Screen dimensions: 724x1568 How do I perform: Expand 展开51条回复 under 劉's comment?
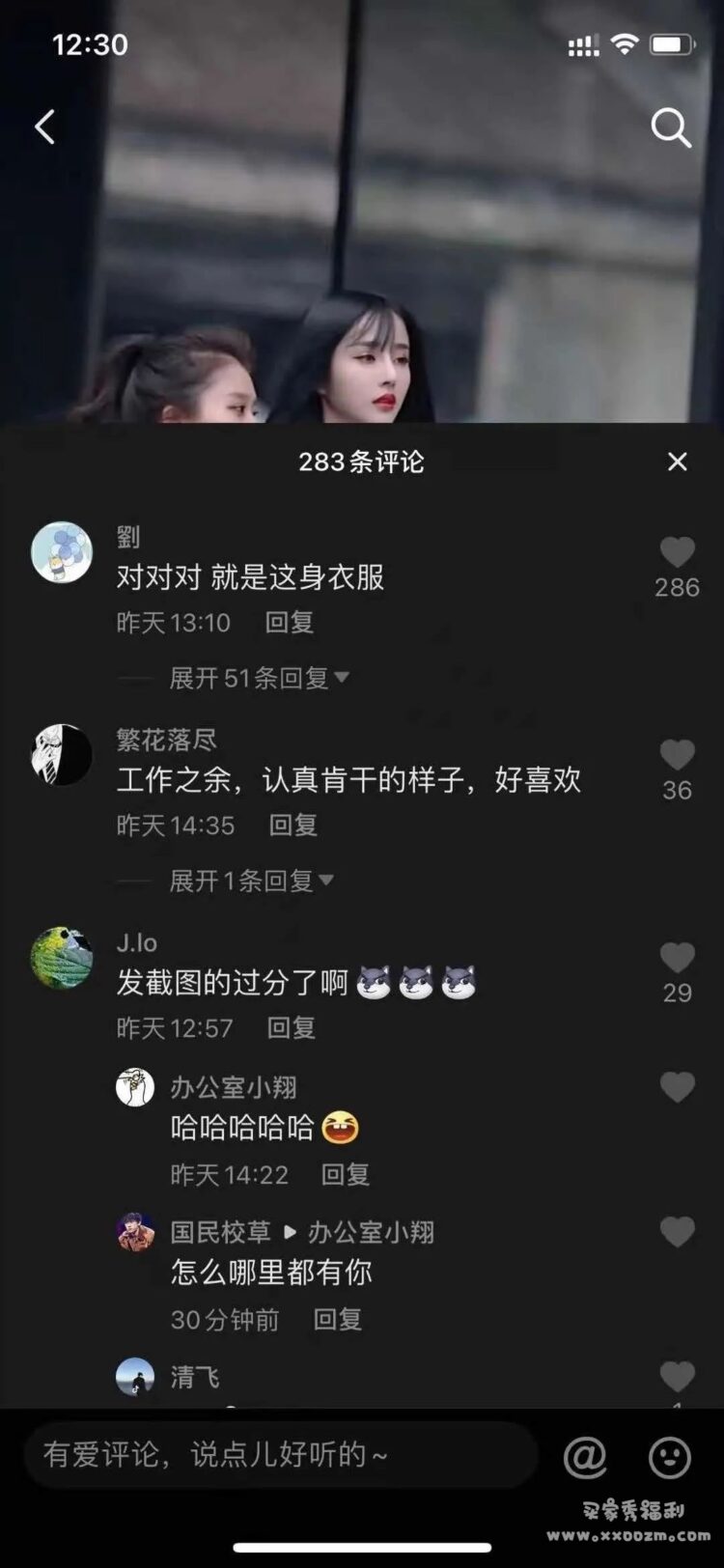click(x=259, y=678)
